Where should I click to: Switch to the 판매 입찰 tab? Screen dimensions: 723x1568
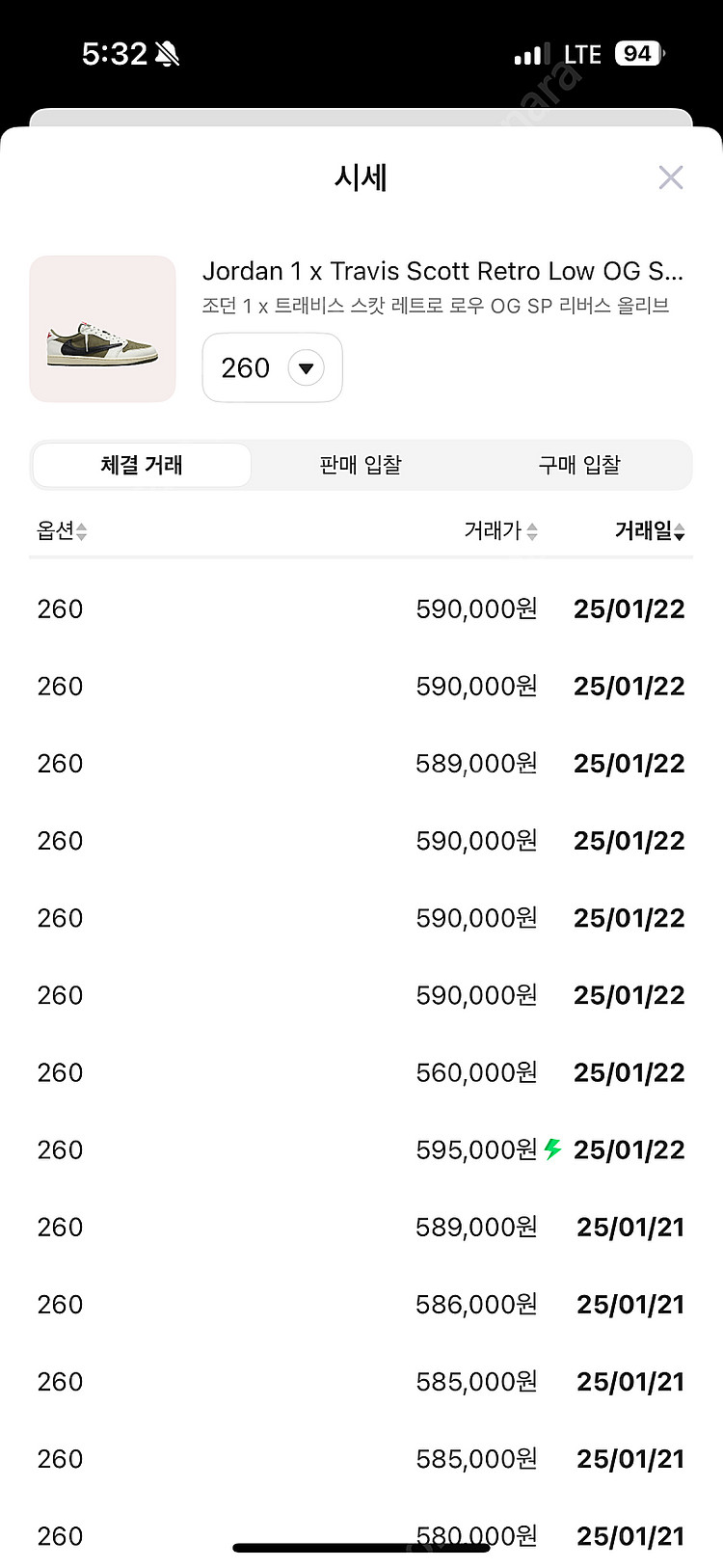pyautogui.click(x=361, y=465)
